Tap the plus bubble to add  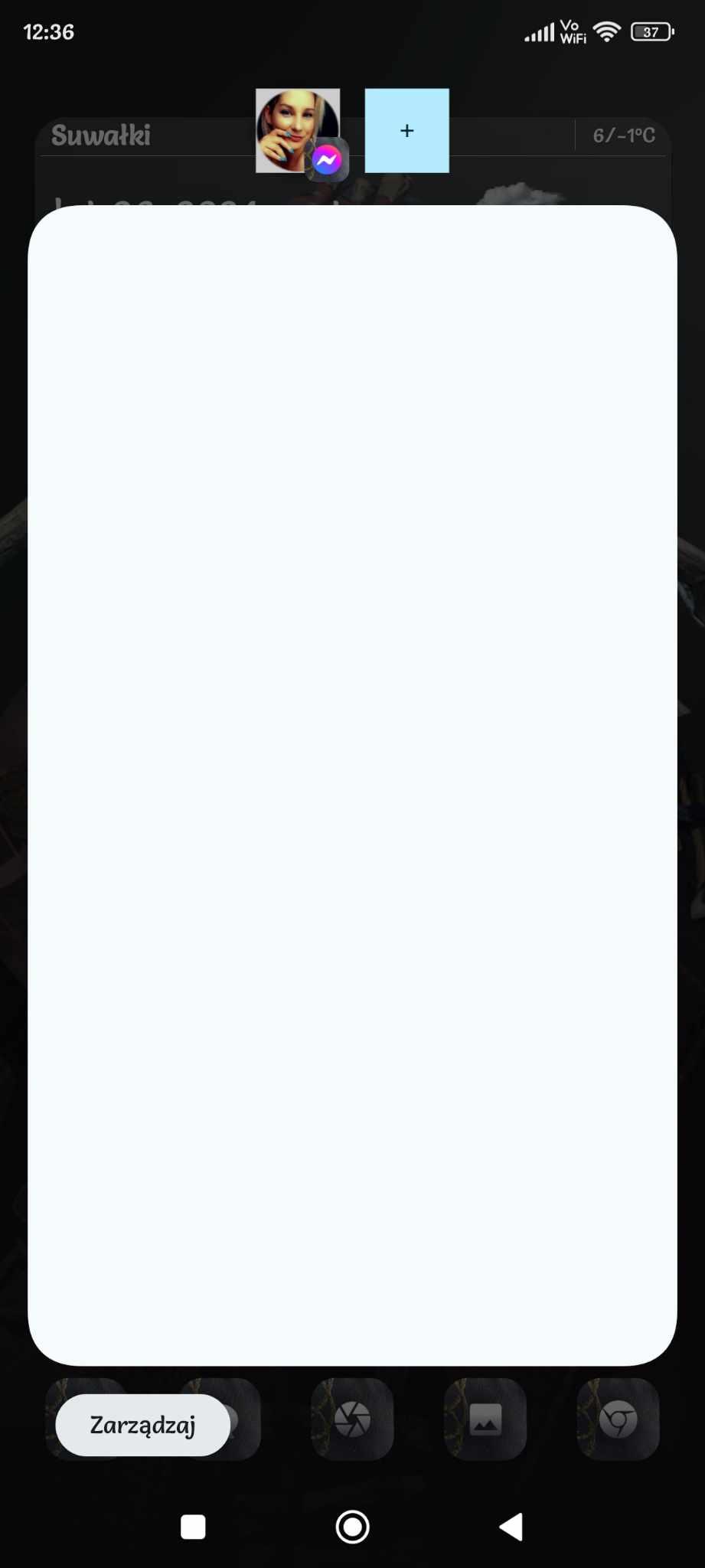pyautogui.click(x=406, y=131)
